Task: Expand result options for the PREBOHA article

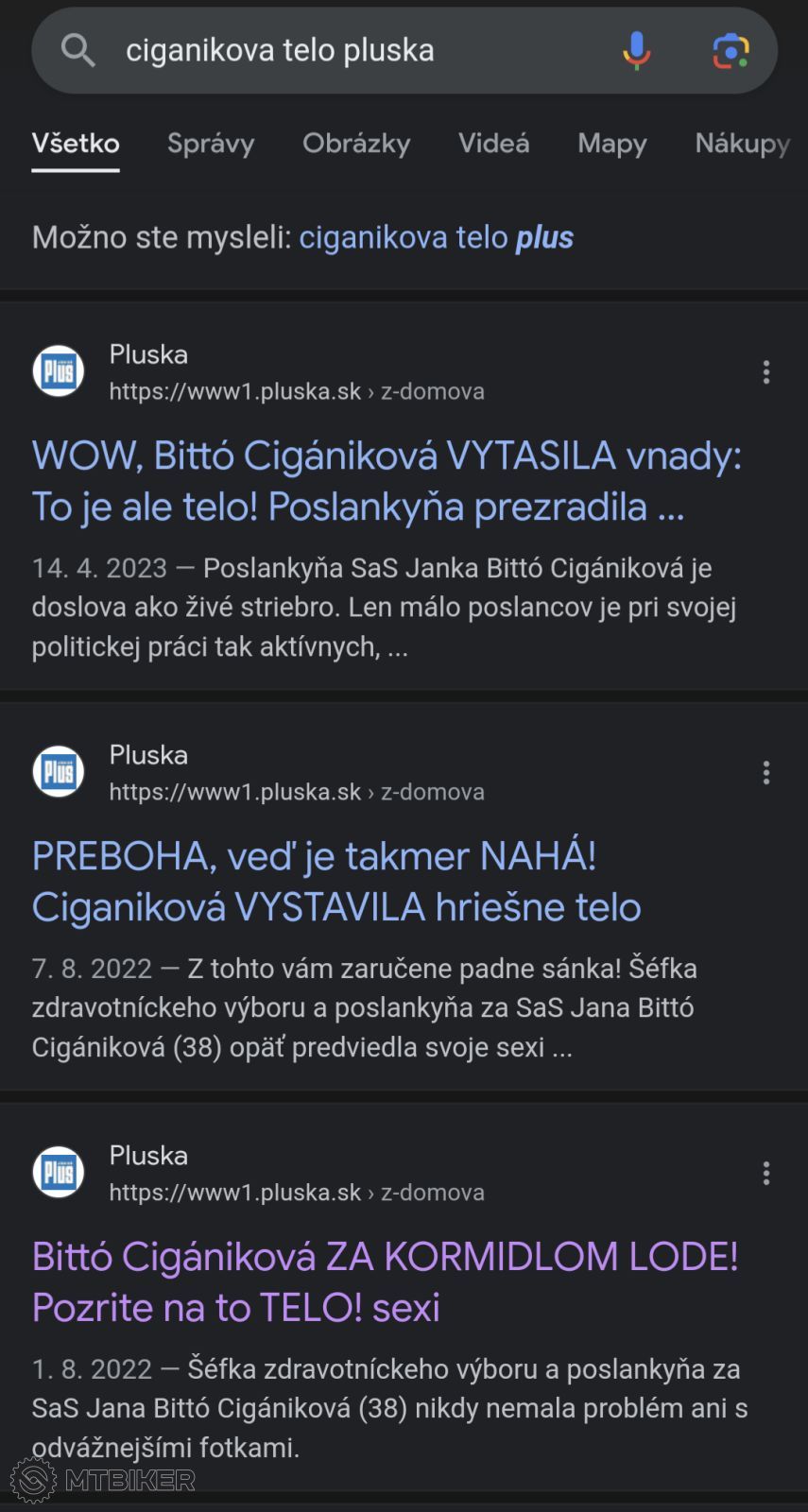Action: 765,772
